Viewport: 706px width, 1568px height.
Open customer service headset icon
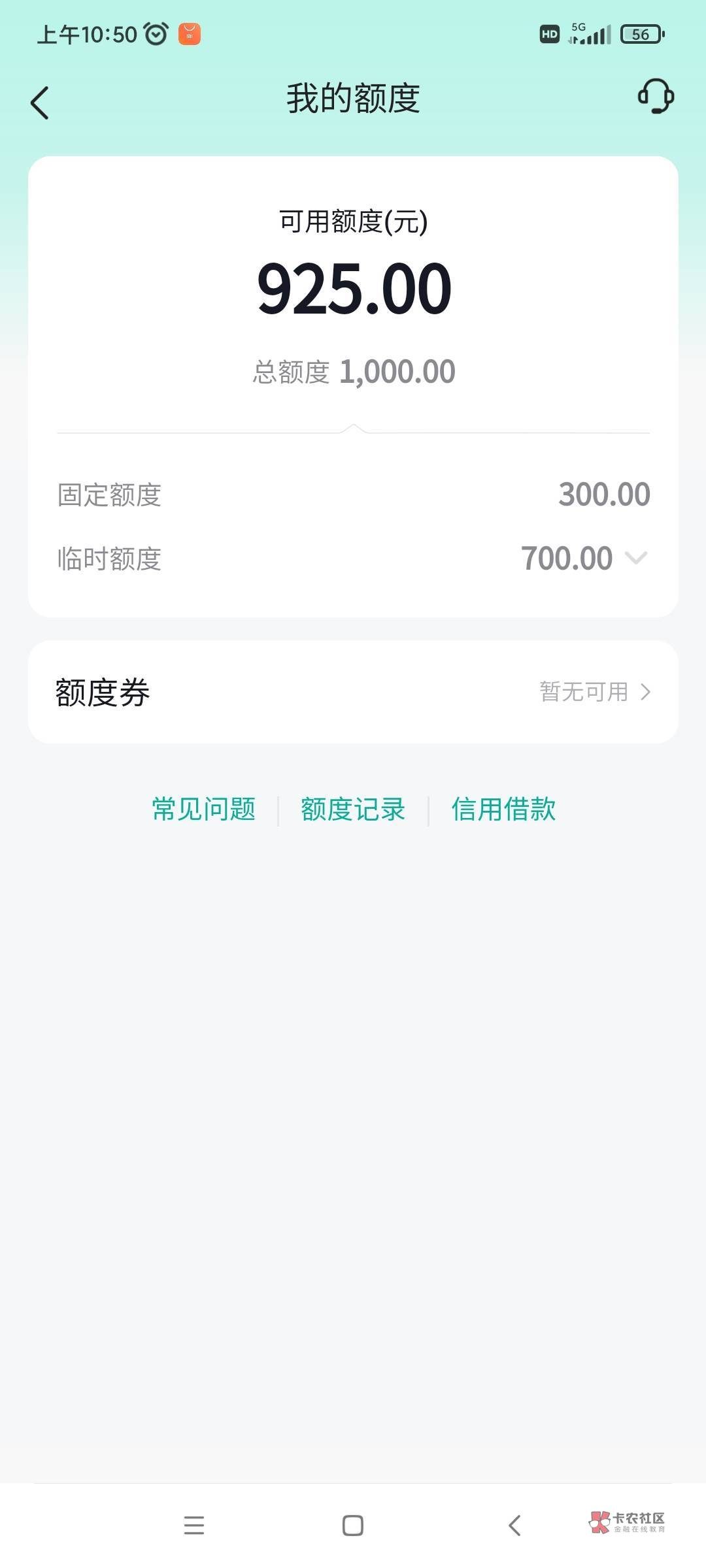click(655, 97)
